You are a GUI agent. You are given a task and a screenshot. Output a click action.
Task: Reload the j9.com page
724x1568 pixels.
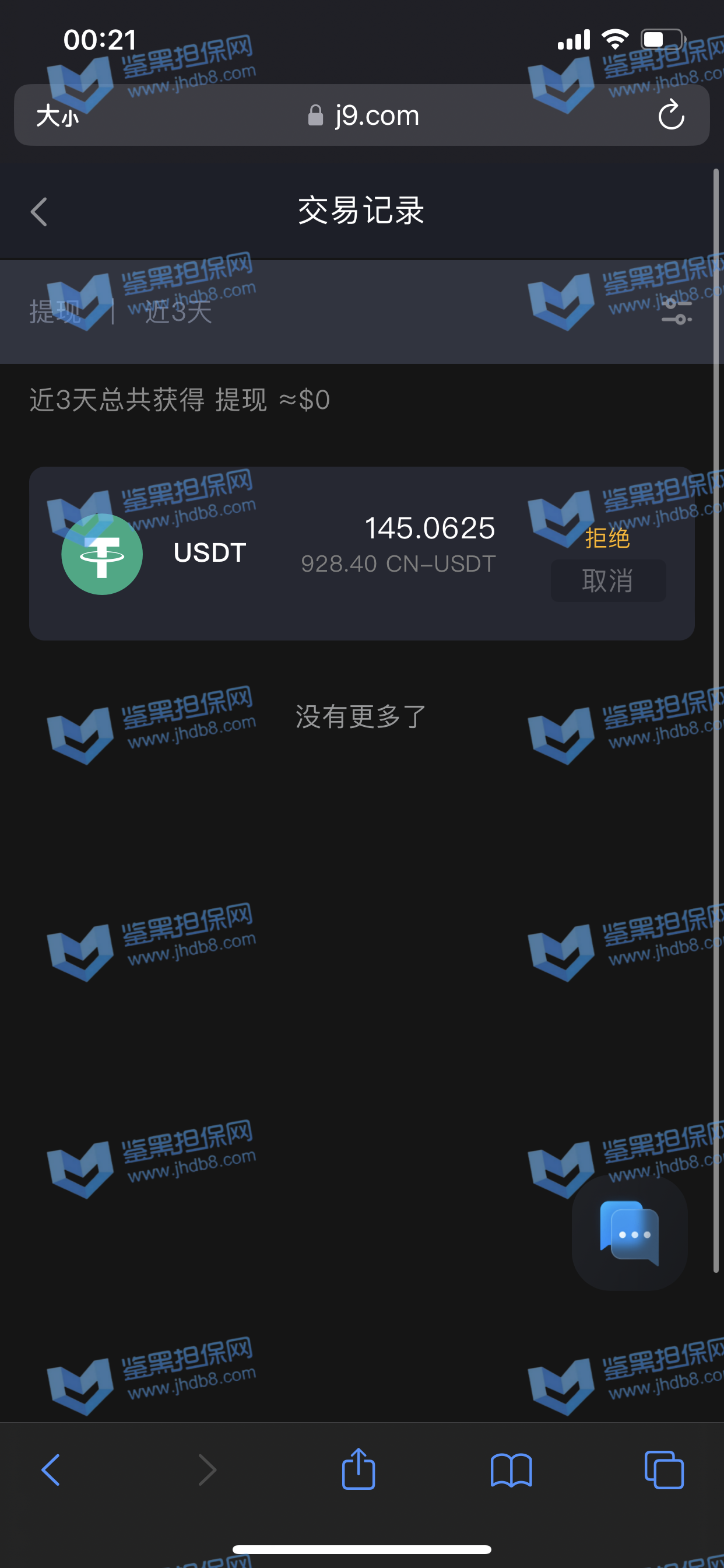click(x=671, y=115)
